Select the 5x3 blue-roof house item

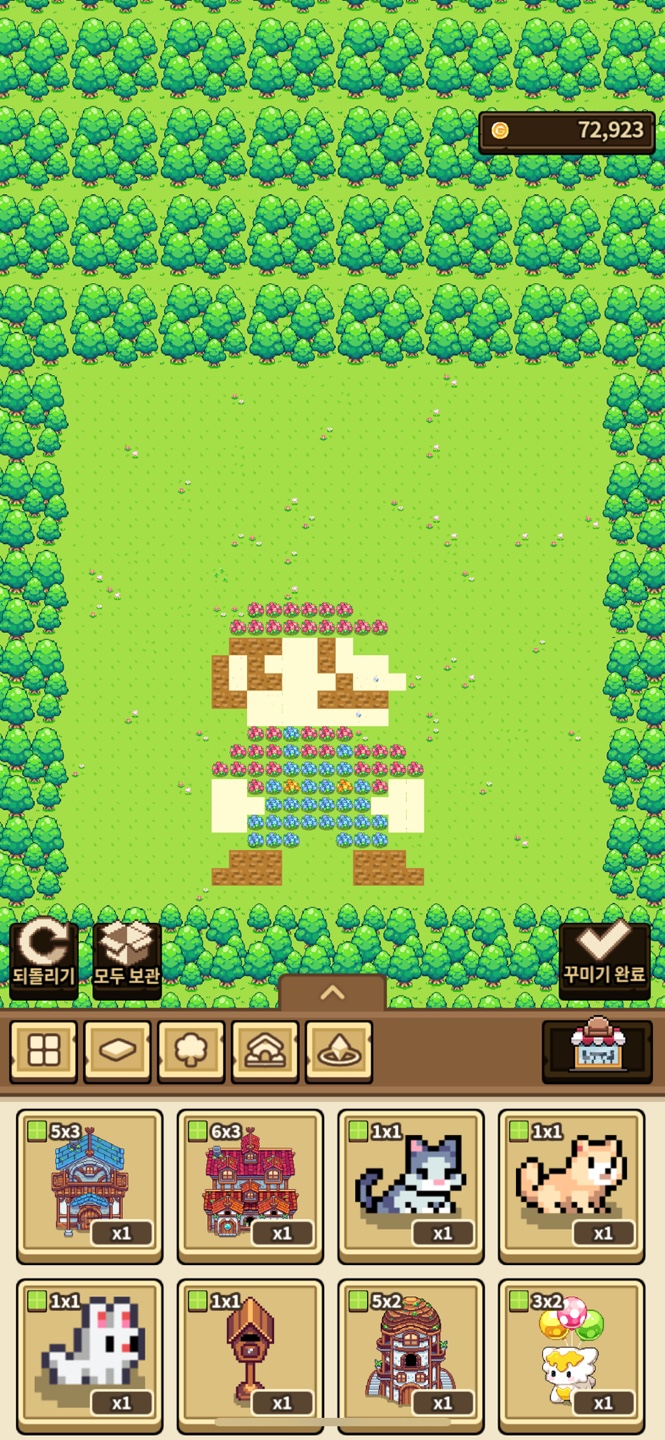90,1185
